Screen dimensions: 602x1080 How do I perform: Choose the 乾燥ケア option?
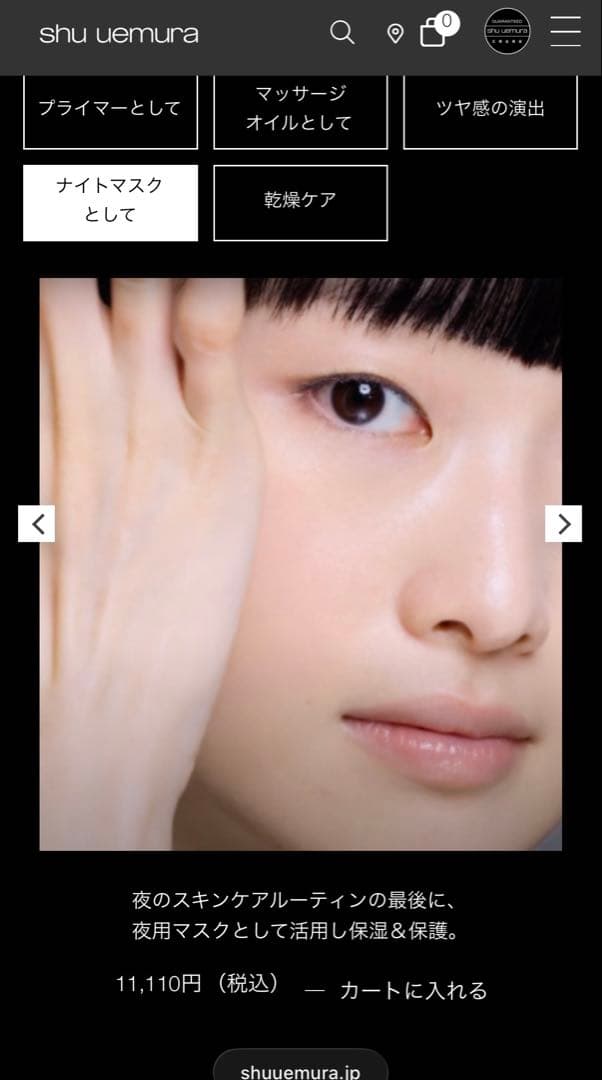pos(300,201)
